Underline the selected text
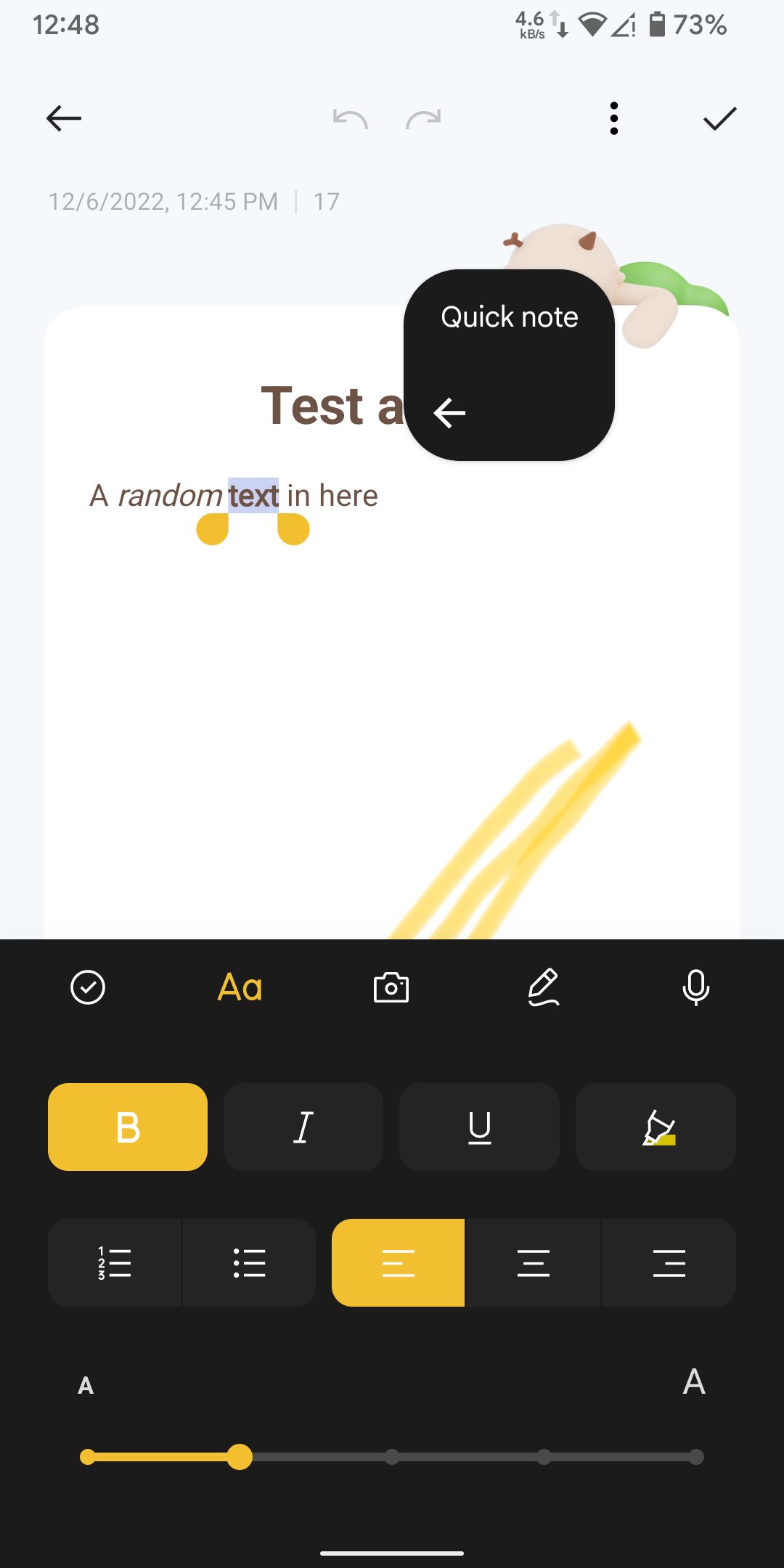The width and height of the screenshot is (784, 1568). [479, 1127]
